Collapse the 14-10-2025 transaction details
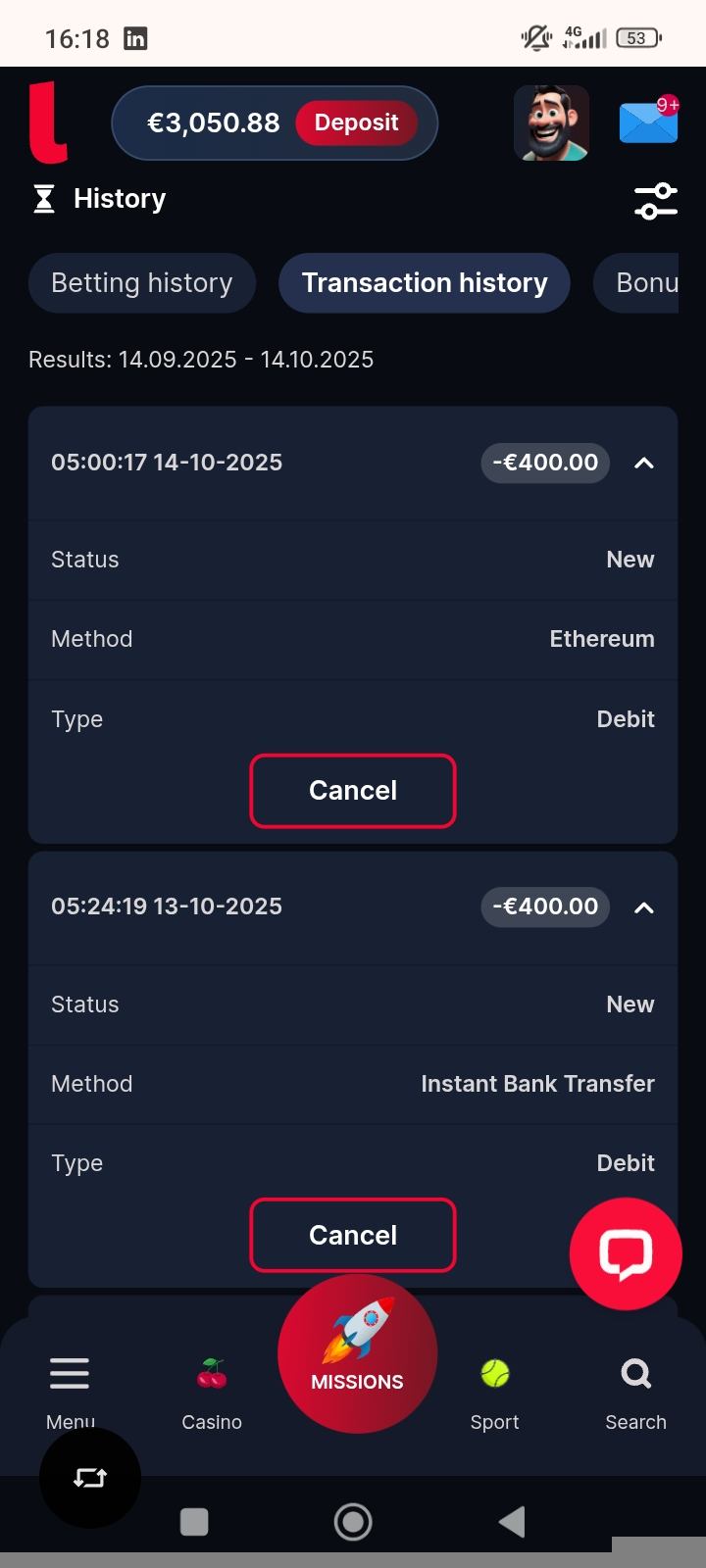Image resolution: width=706 pixels, height=1568 pixels. (x=644, y=463)
